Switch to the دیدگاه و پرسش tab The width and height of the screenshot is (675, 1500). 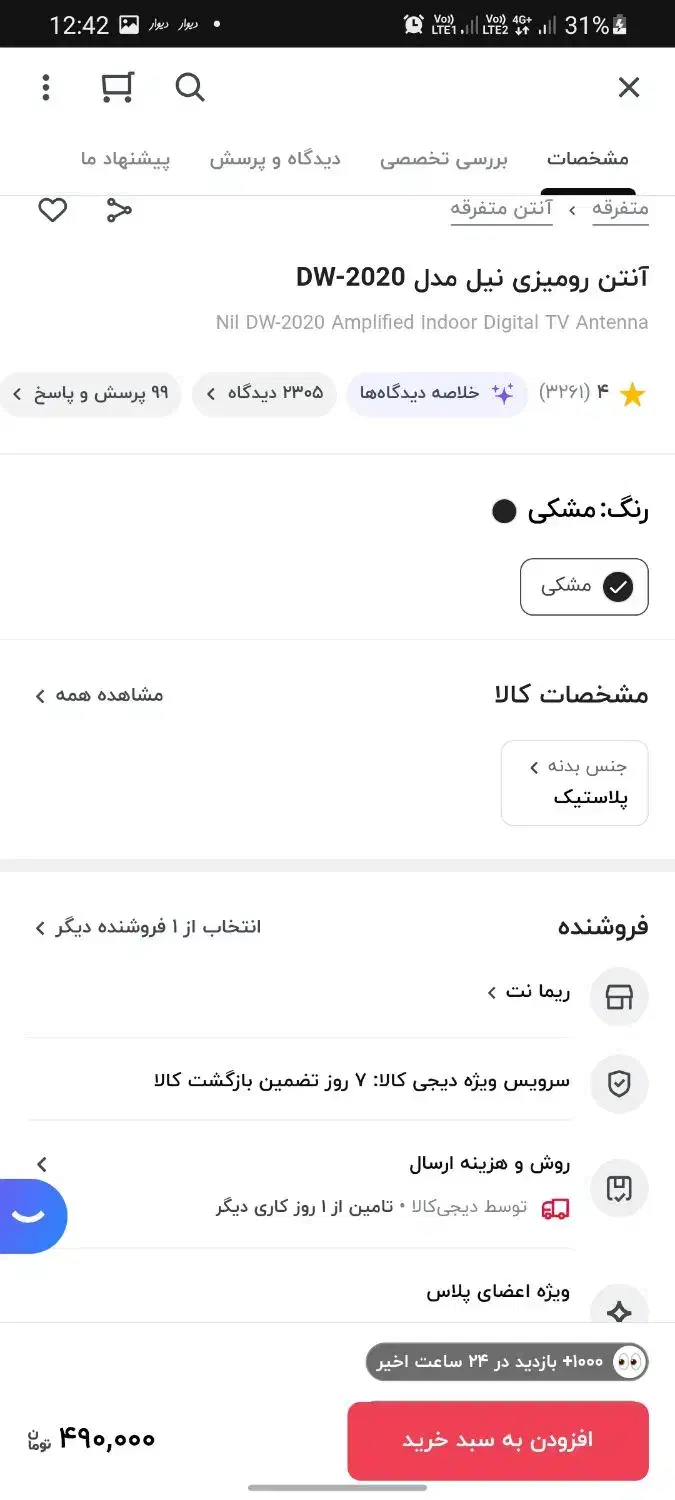275,159
